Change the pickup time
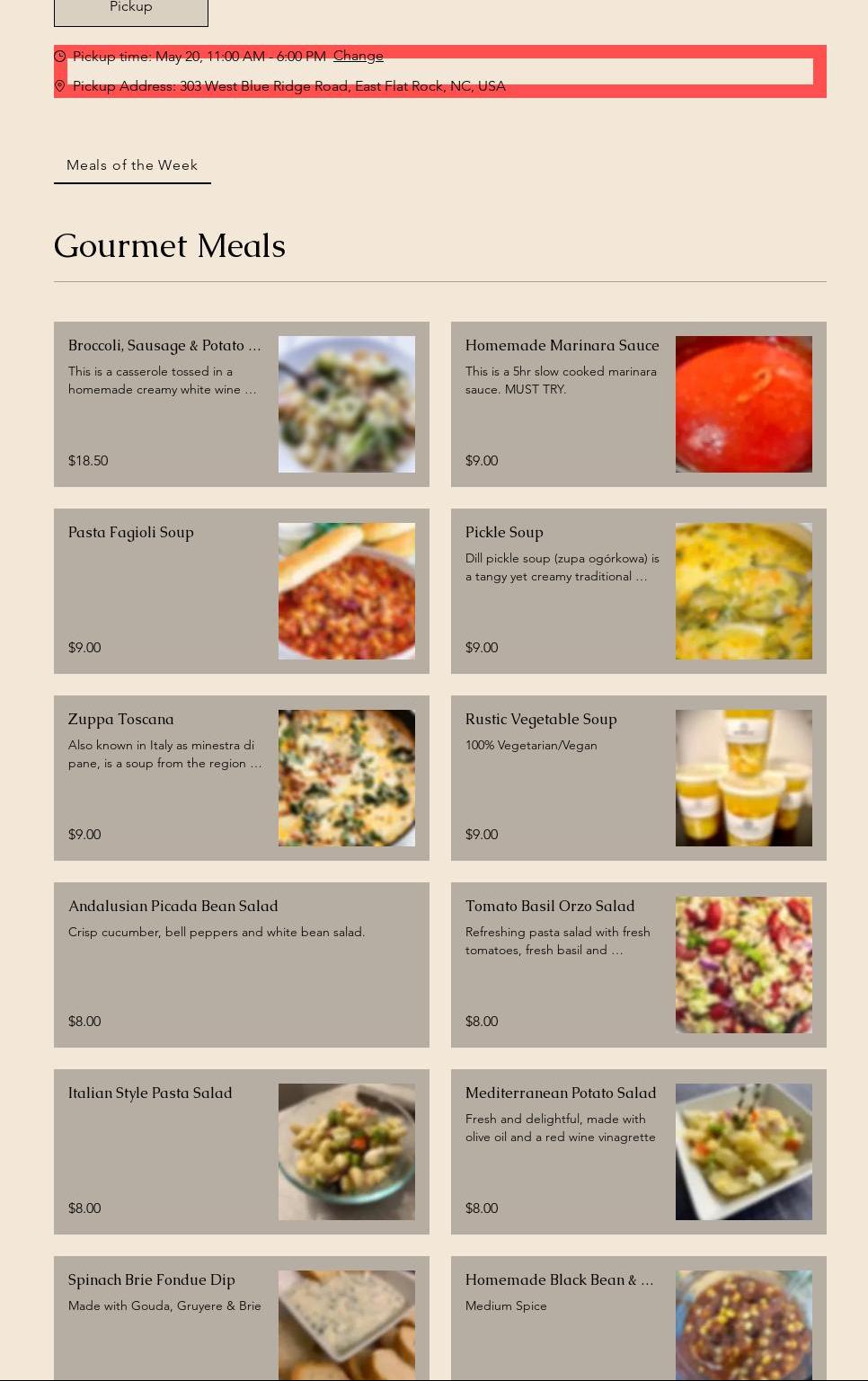The width and height of the screenshot is (868, 1381). pyautogui.click(x=358, y=56)
